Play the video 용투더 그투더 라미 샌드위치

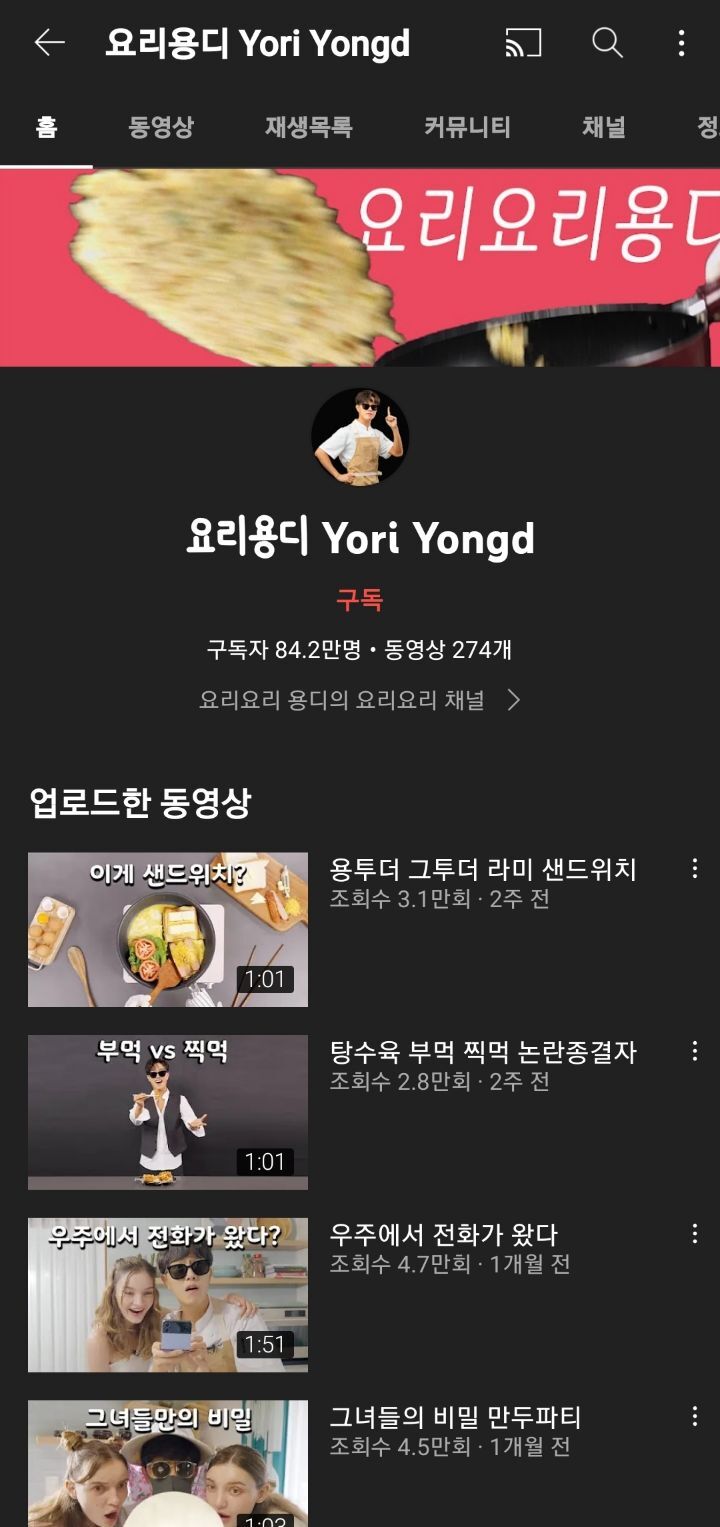[168, 929]
